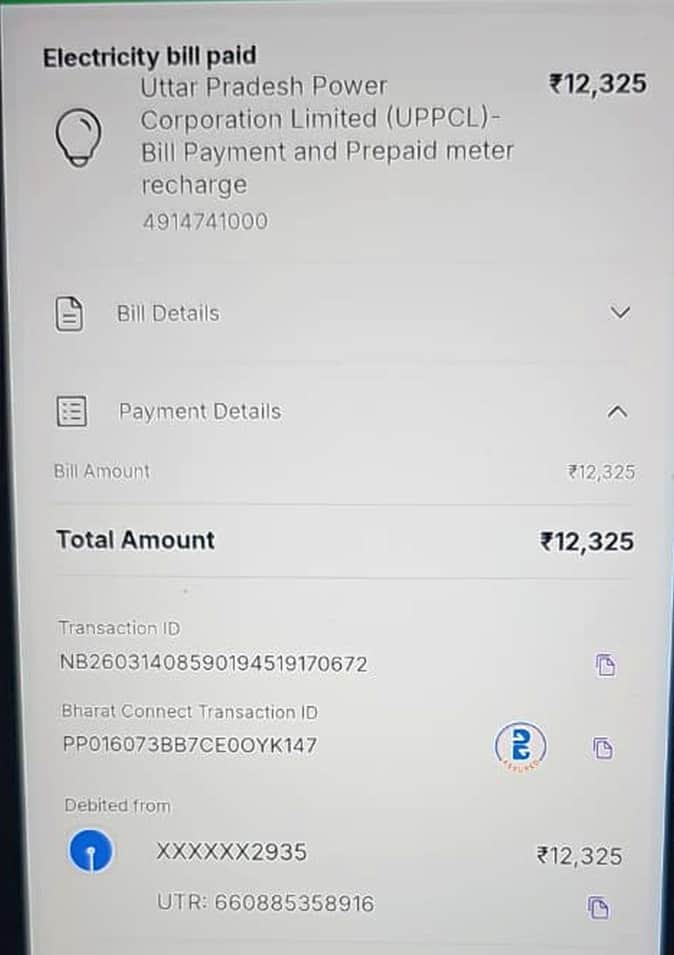Expand the Bill Details section
The height and width of the screenshot is (955, 674).
(x=620, y=313)
